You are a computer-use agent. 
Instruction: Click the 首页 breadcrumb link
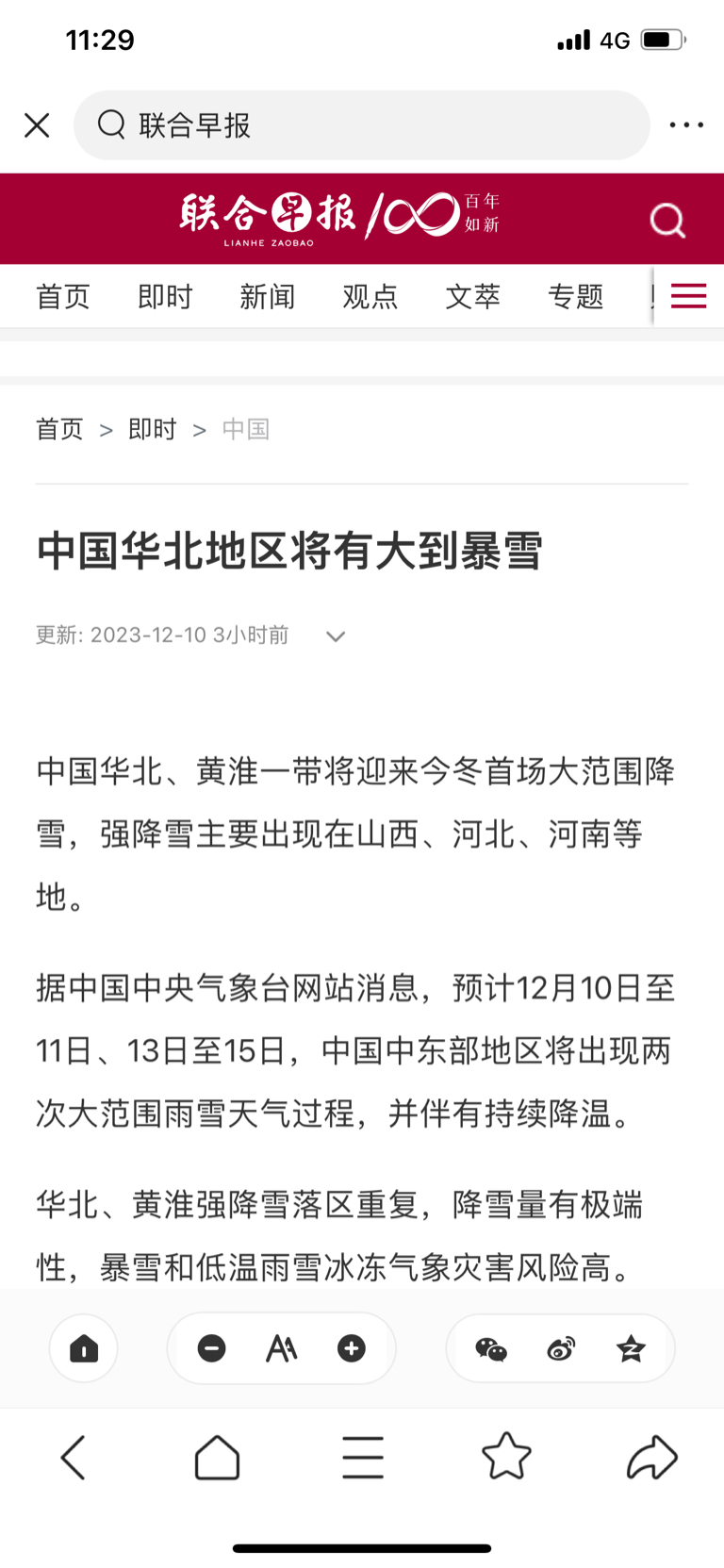tap(59, 429)
